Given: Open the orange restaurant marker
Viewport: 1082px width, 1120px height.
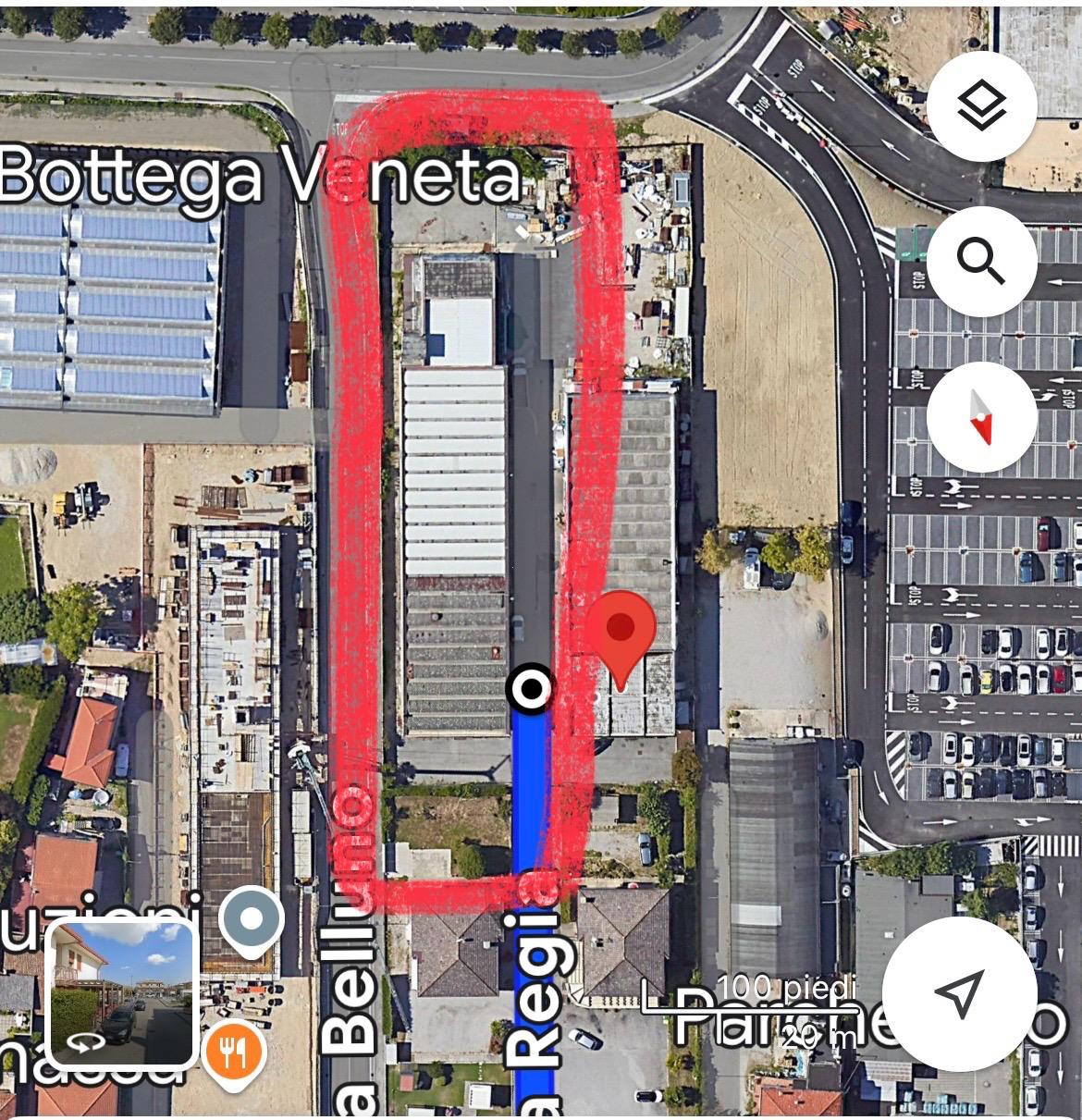Looking at the screenshot, I should [234, 1051].
